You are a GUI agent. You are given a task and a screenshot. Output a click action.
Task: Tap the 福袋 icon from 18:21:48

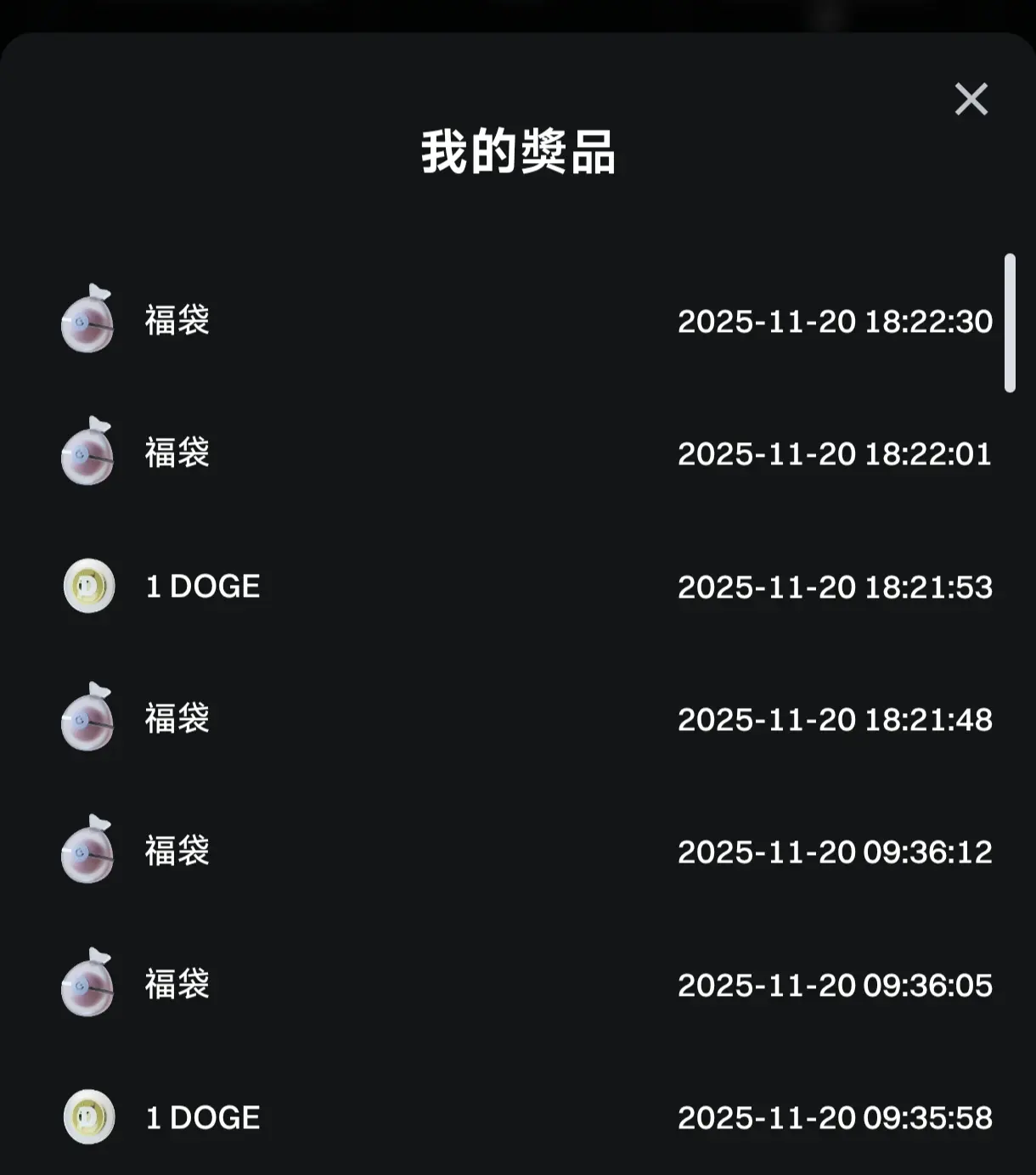(x=88, y=719)
